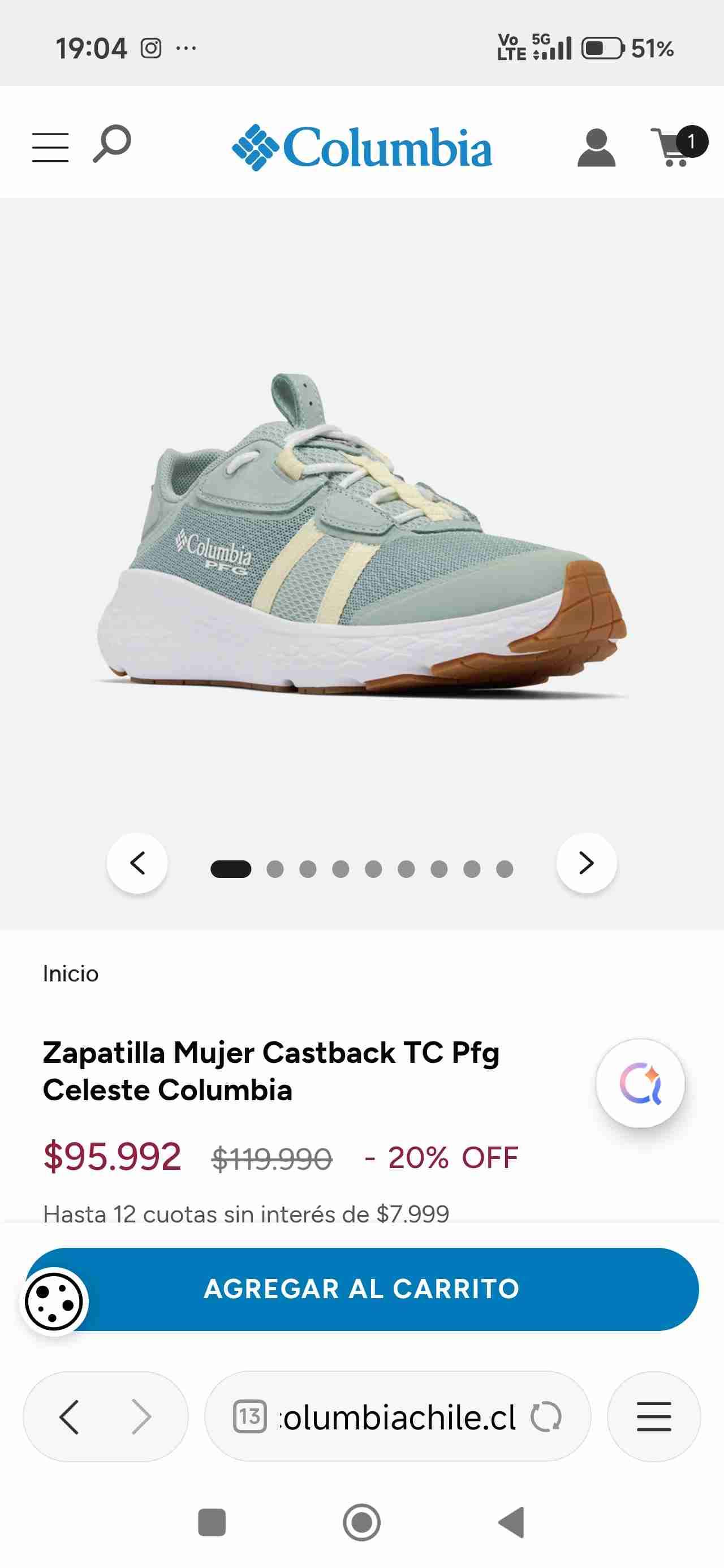
Task: Open the browser menu button
Action: coord(653,1417)
